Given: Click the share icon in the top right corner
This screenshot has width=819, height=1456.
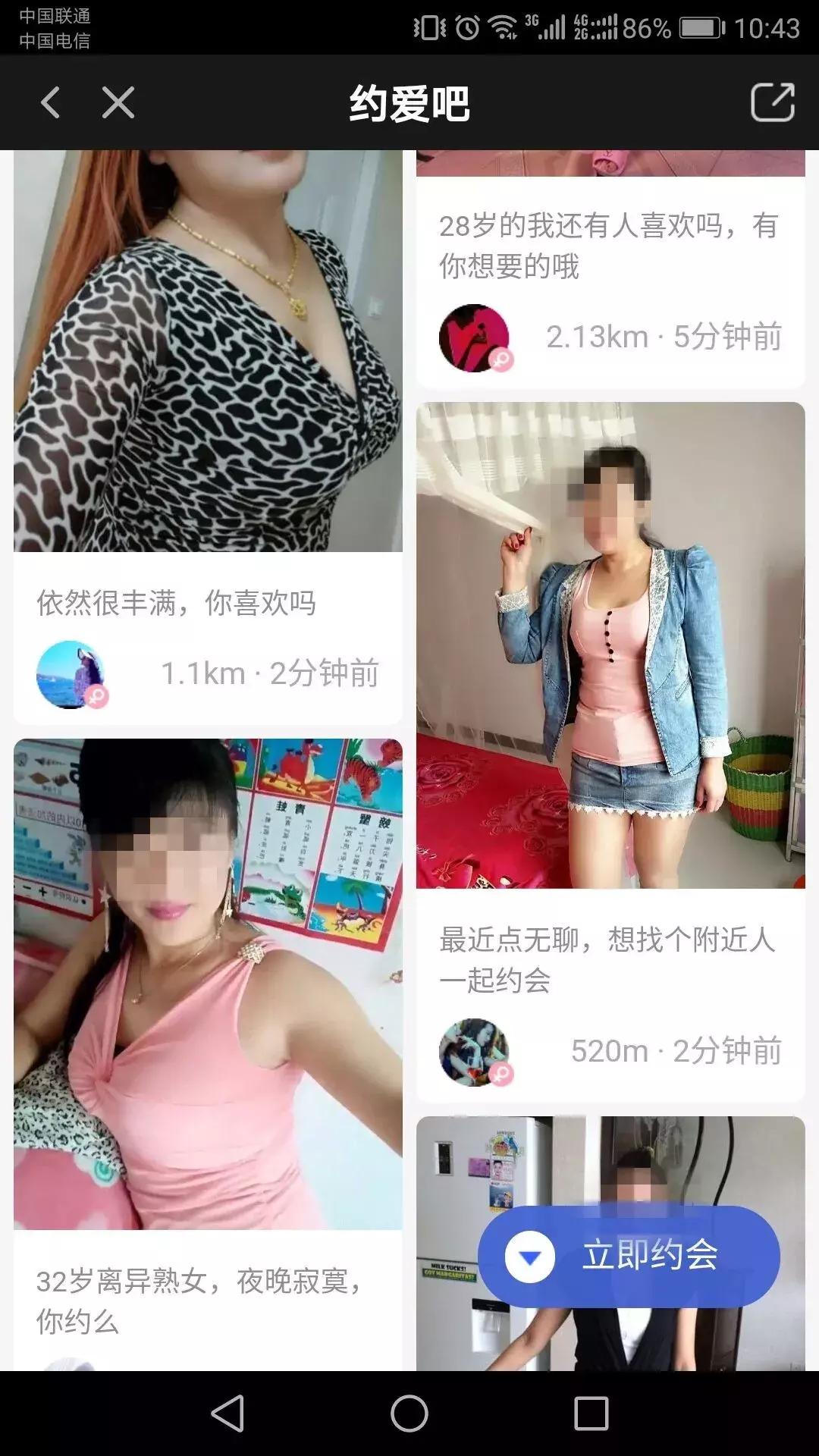Looking at the screenshot, I should 772,105.
